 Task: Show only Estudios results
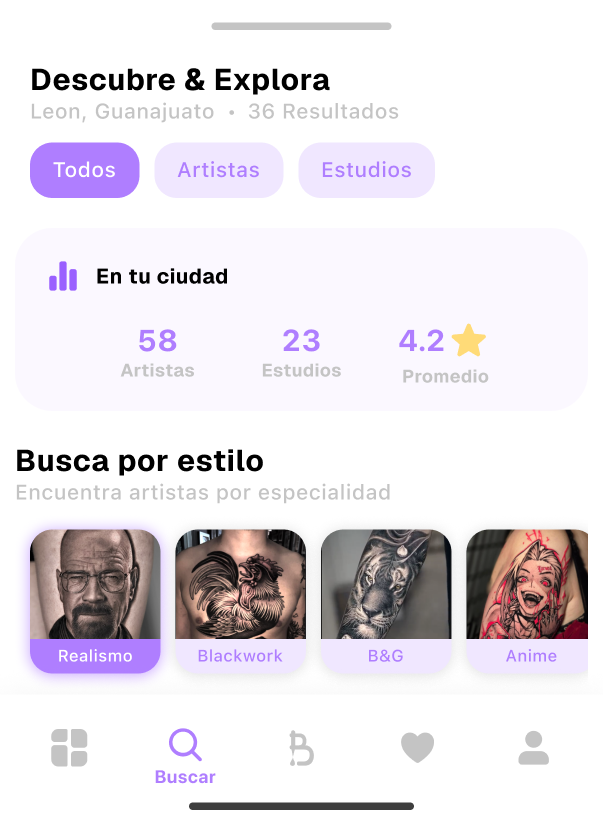366,170
